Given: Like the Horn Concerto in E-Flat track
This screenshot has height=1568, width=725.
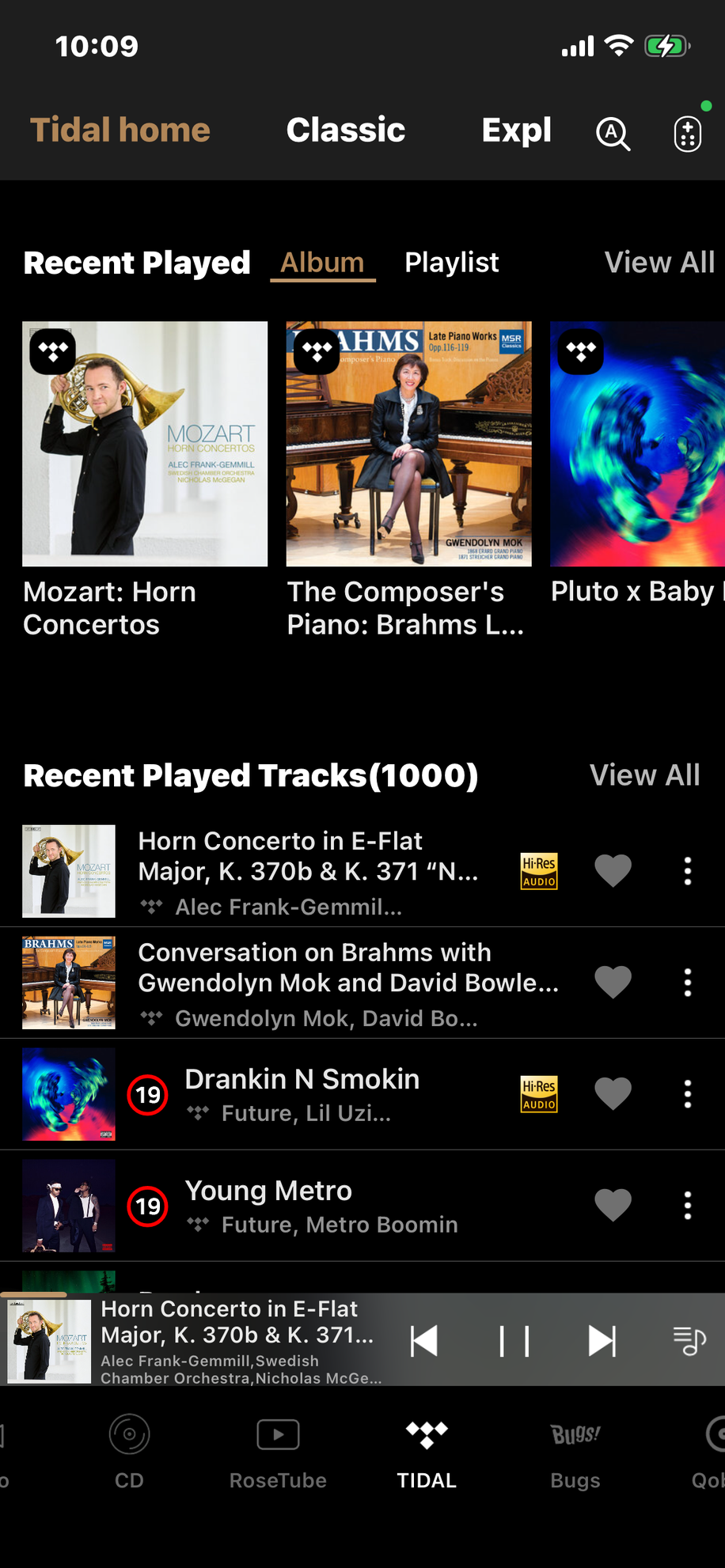Looking at the screenshot, I should click(x=613, y=871).
